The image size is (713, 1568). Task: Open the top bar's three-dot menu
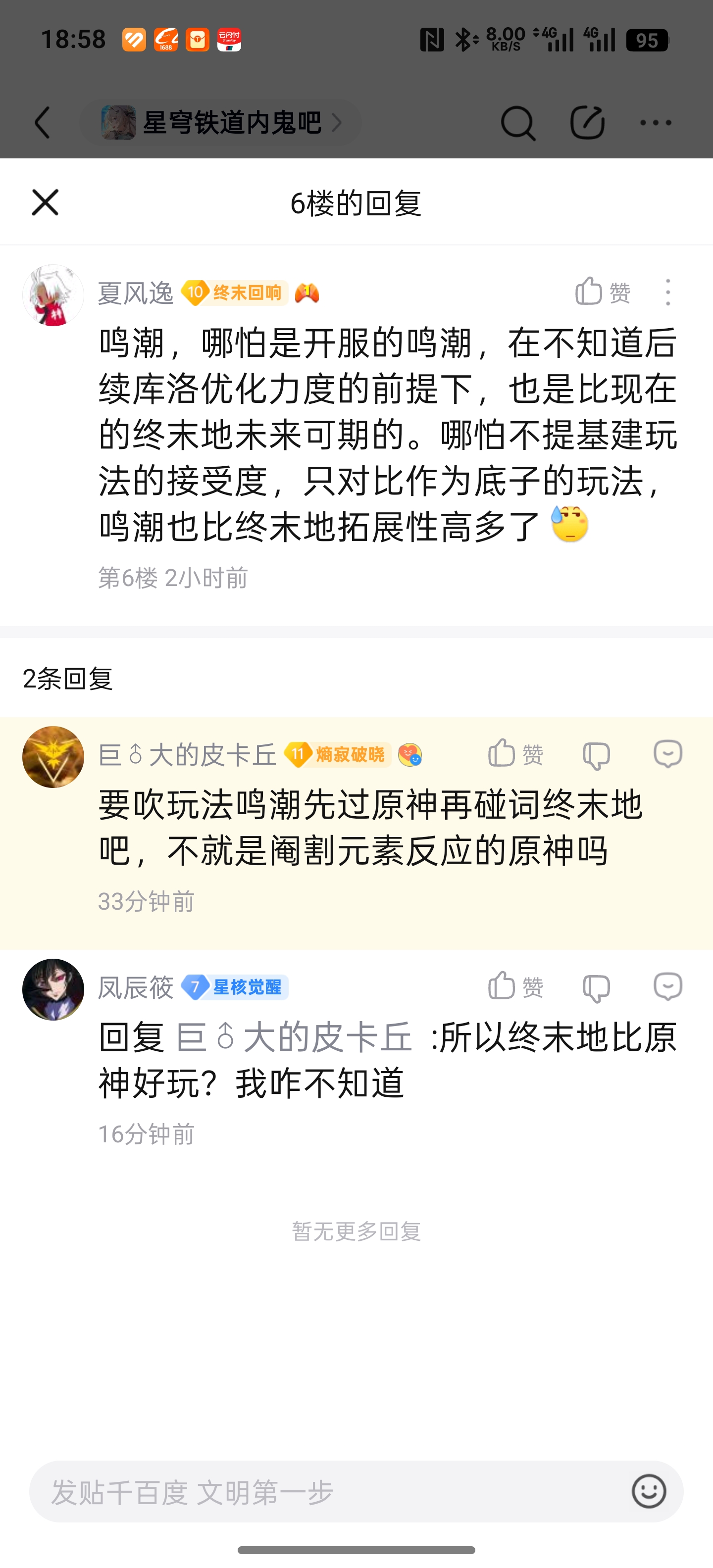click(x=656, y=123)
